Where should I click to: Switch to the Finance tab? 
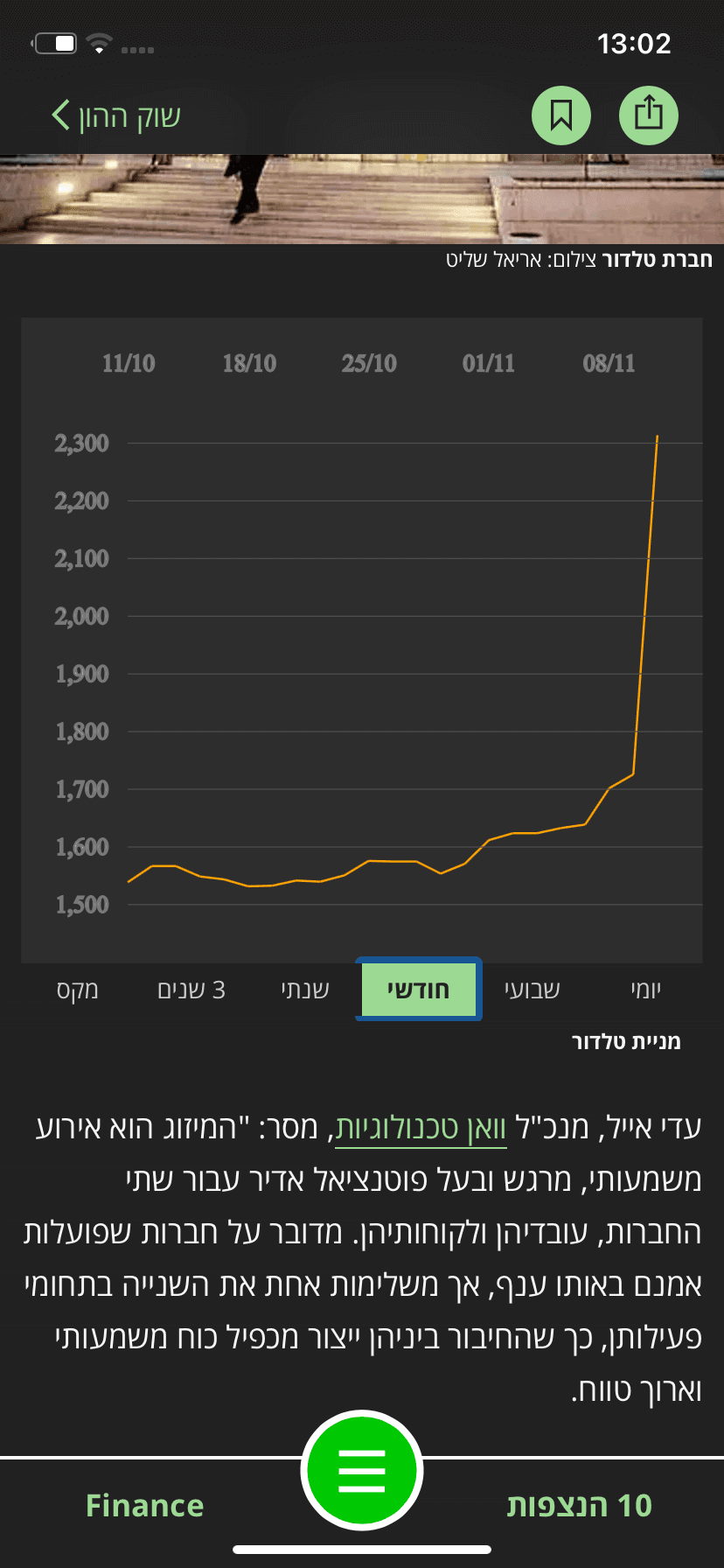143,1505
